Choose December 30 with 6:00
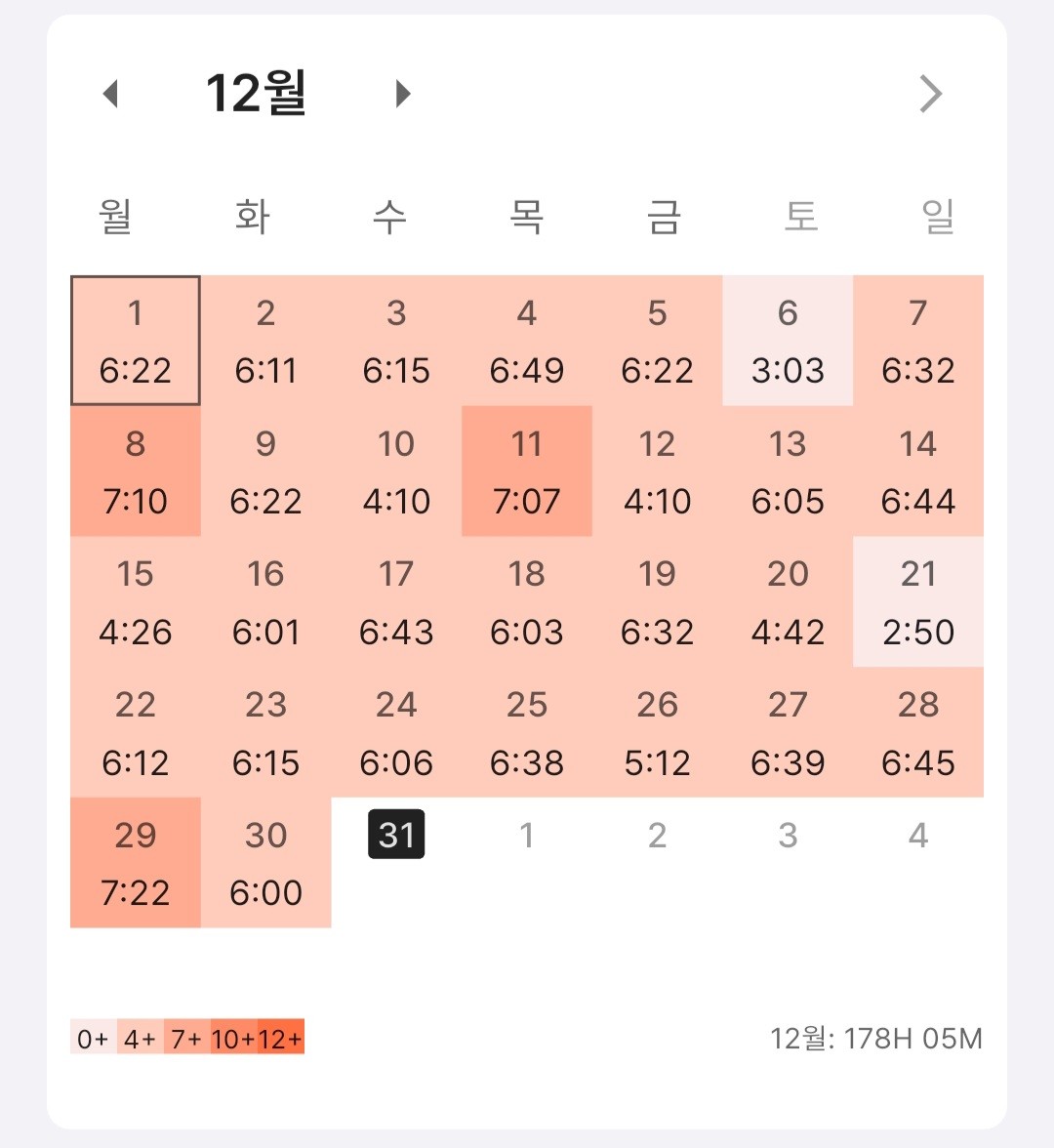This screenshot has width=1054, height=1148. tap(265, 863)
